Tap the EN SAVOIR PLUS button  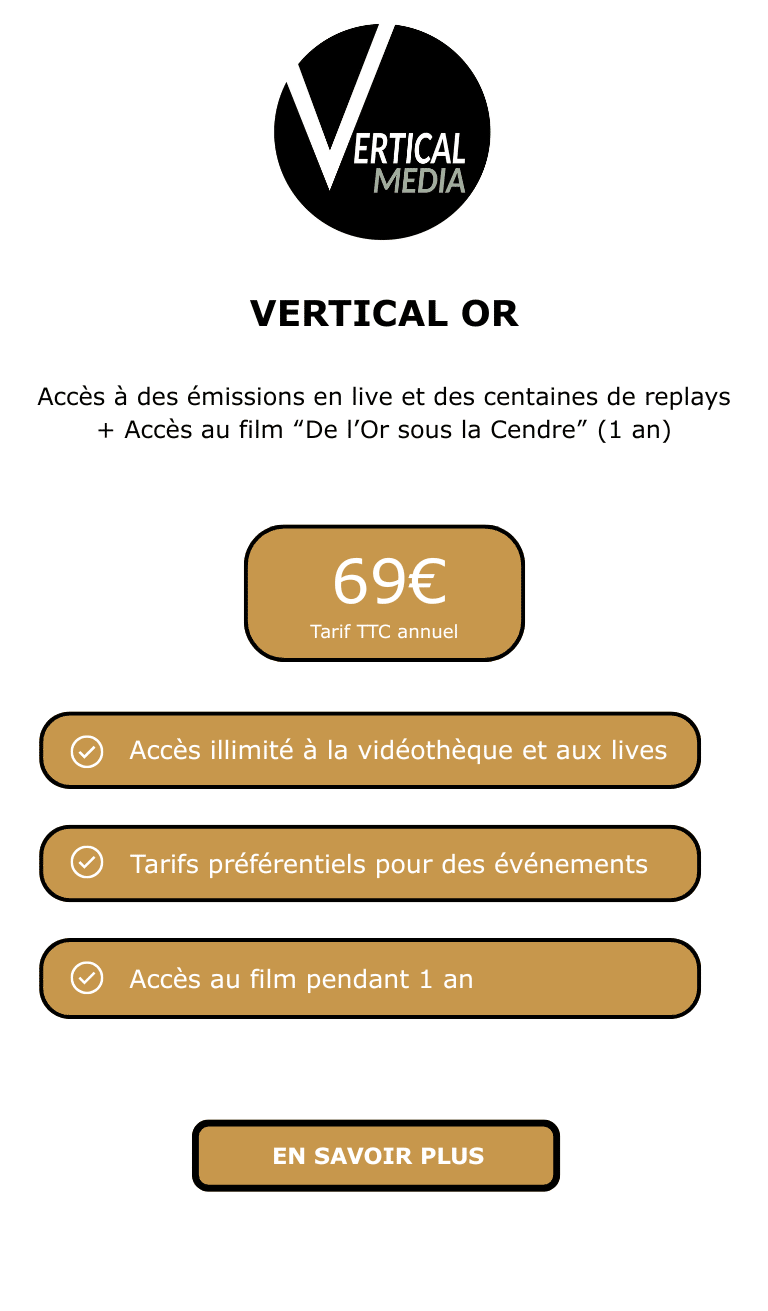376,1155
